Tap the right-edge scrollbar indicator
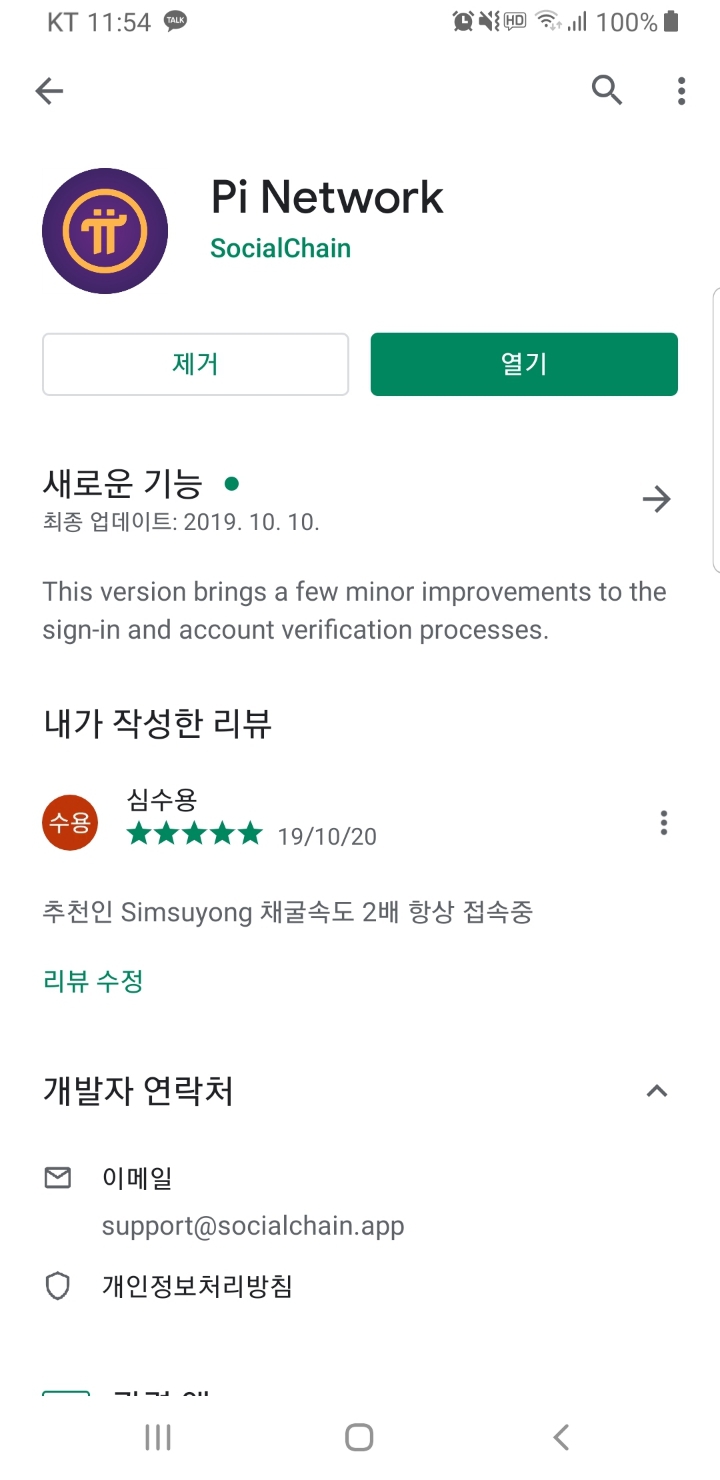Screen dimensions: 720x1480 [715, 430]
